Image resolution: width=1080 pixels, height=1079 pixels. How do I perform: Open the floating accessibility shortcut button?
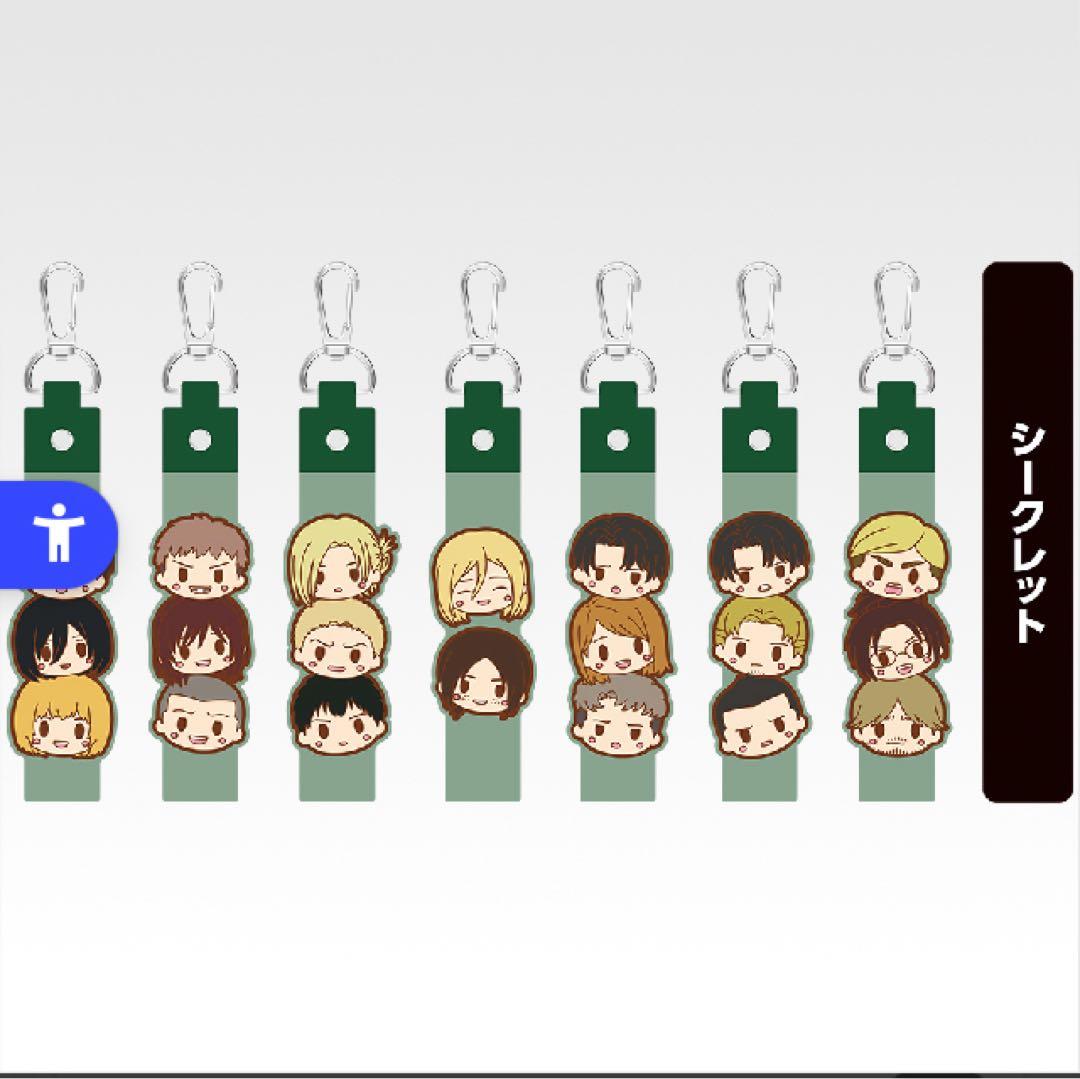click(x=58, y=533)
